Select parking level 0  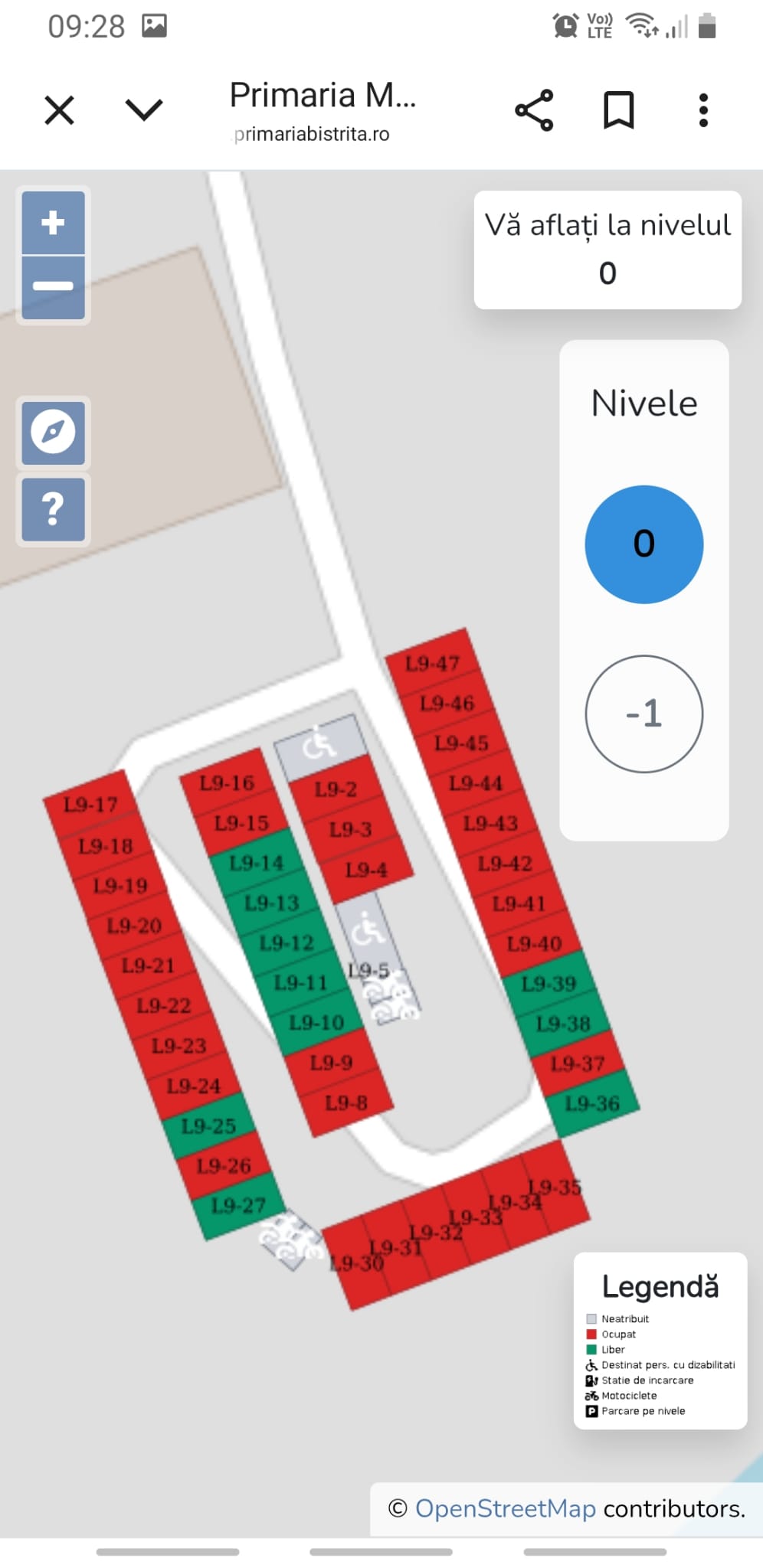[643, 544]
